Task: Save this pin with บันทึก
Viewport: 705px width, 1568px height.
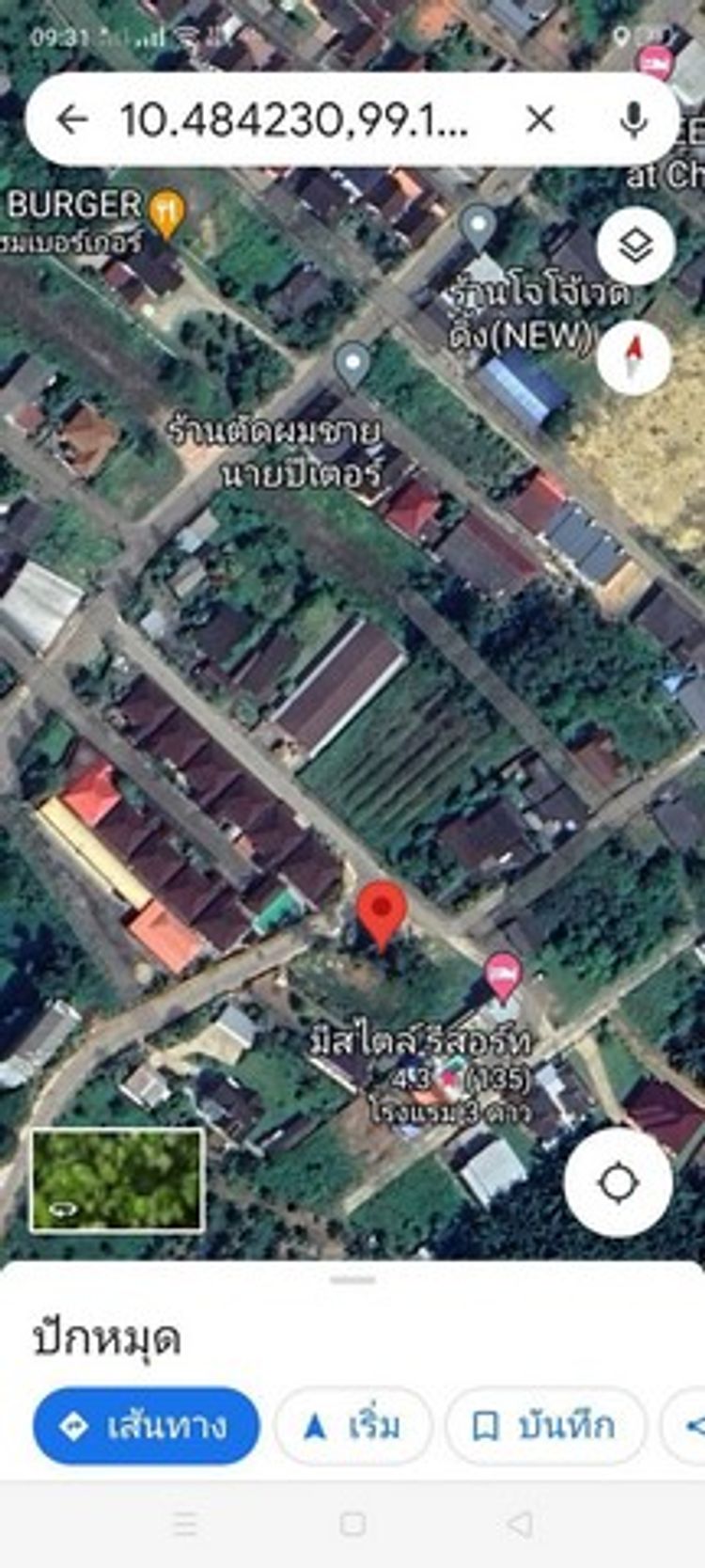Action: [x=546, y=1426]
